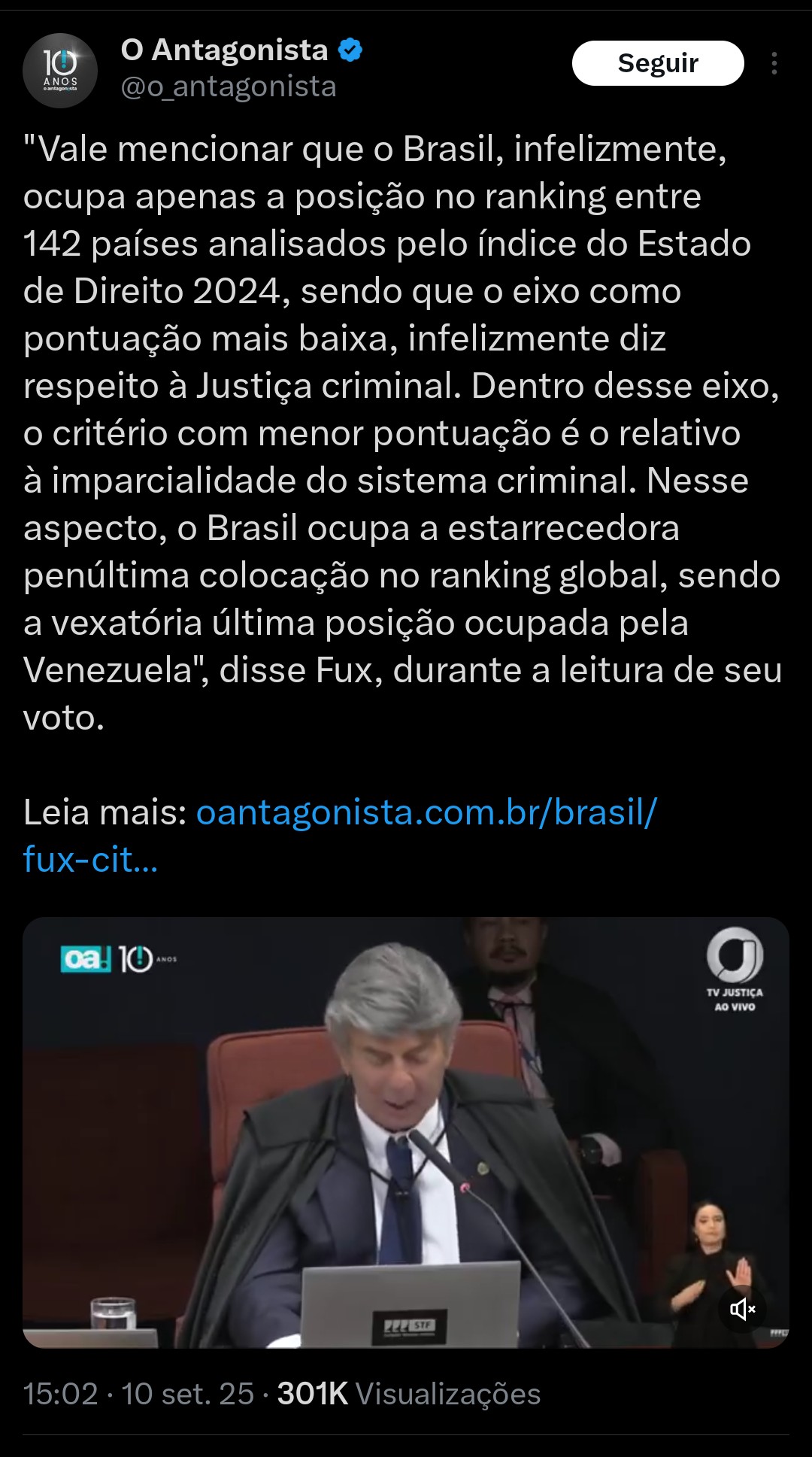
Task: Open O Antagonista's profile picture
Action: click(60, 71)
